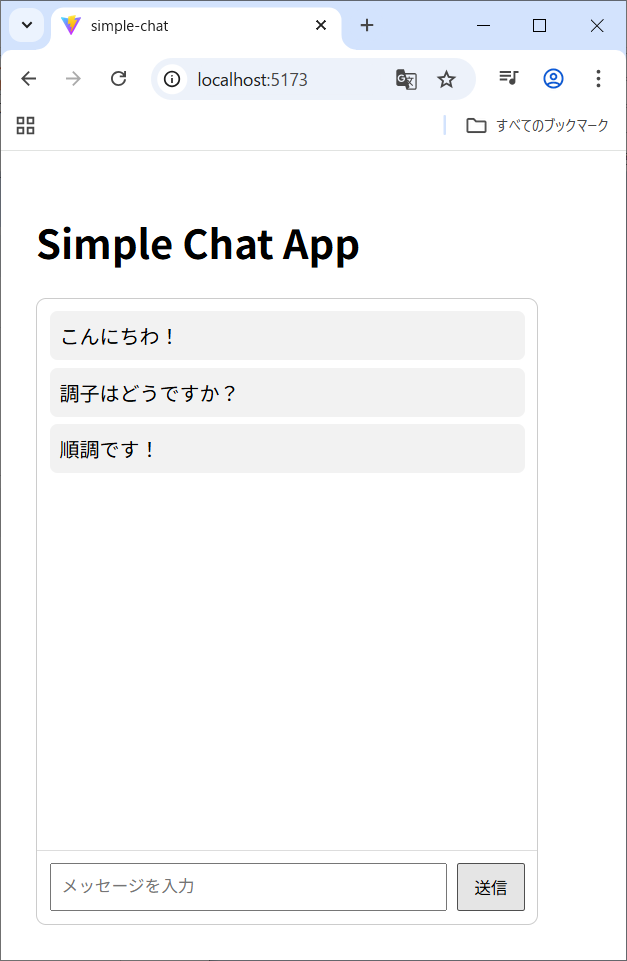Expand the tab search dropdown
Screen dimensions: 627x961
point(27,26)
